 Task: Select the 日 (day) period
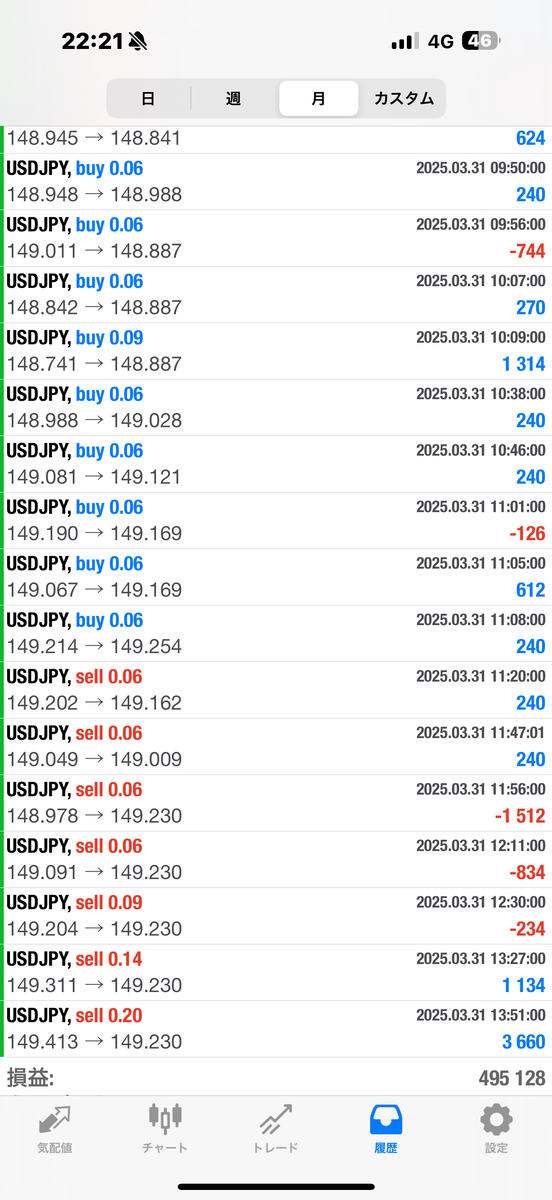(148, 98)
